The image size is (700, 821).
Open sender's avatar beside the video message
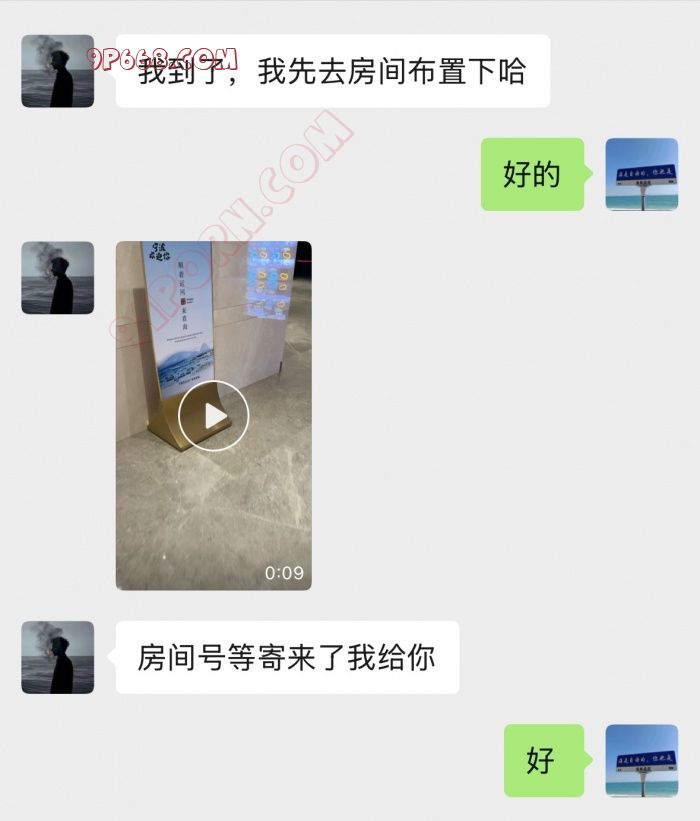[x=58, y=277]
